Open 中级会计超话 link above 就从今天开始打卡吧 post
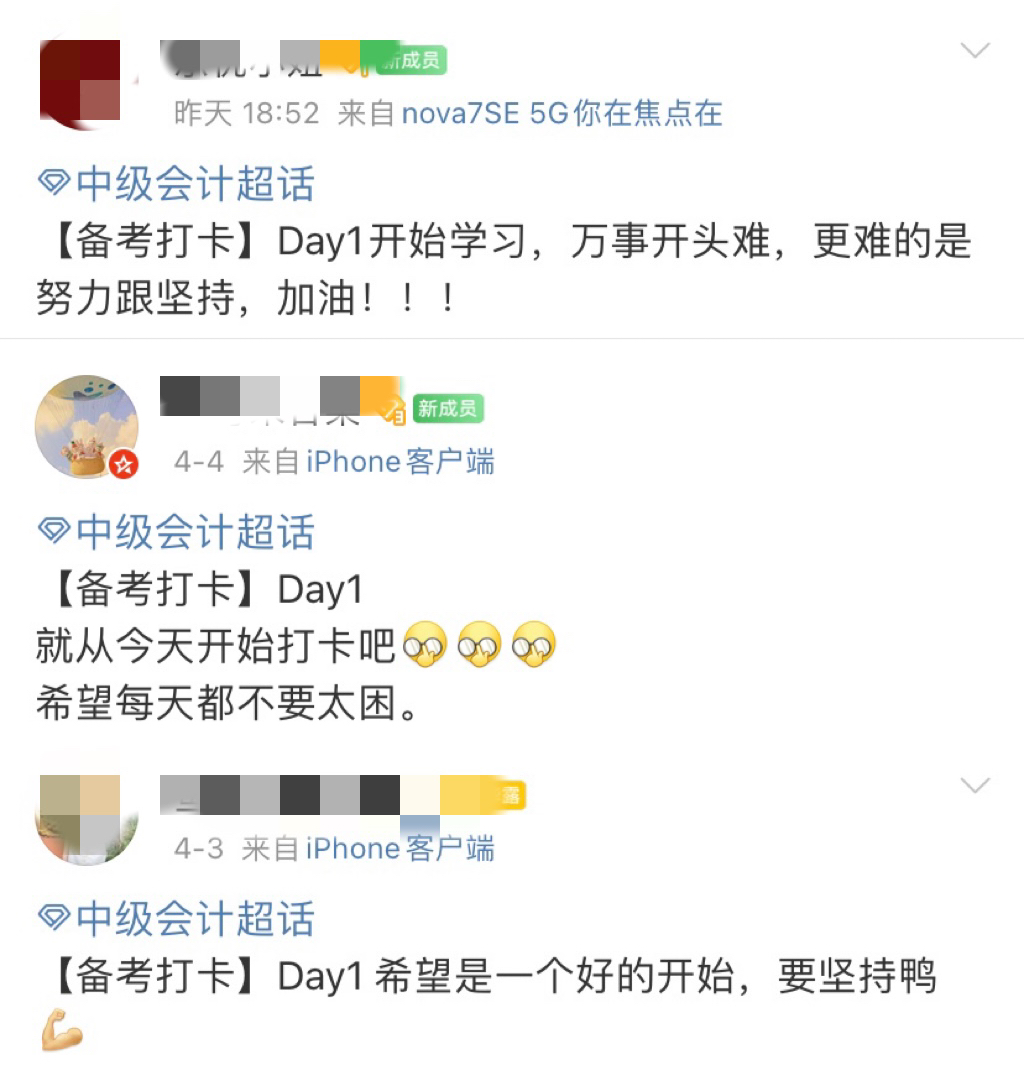This screenshot has height=1065, width=1024. (x=176, y=532)
